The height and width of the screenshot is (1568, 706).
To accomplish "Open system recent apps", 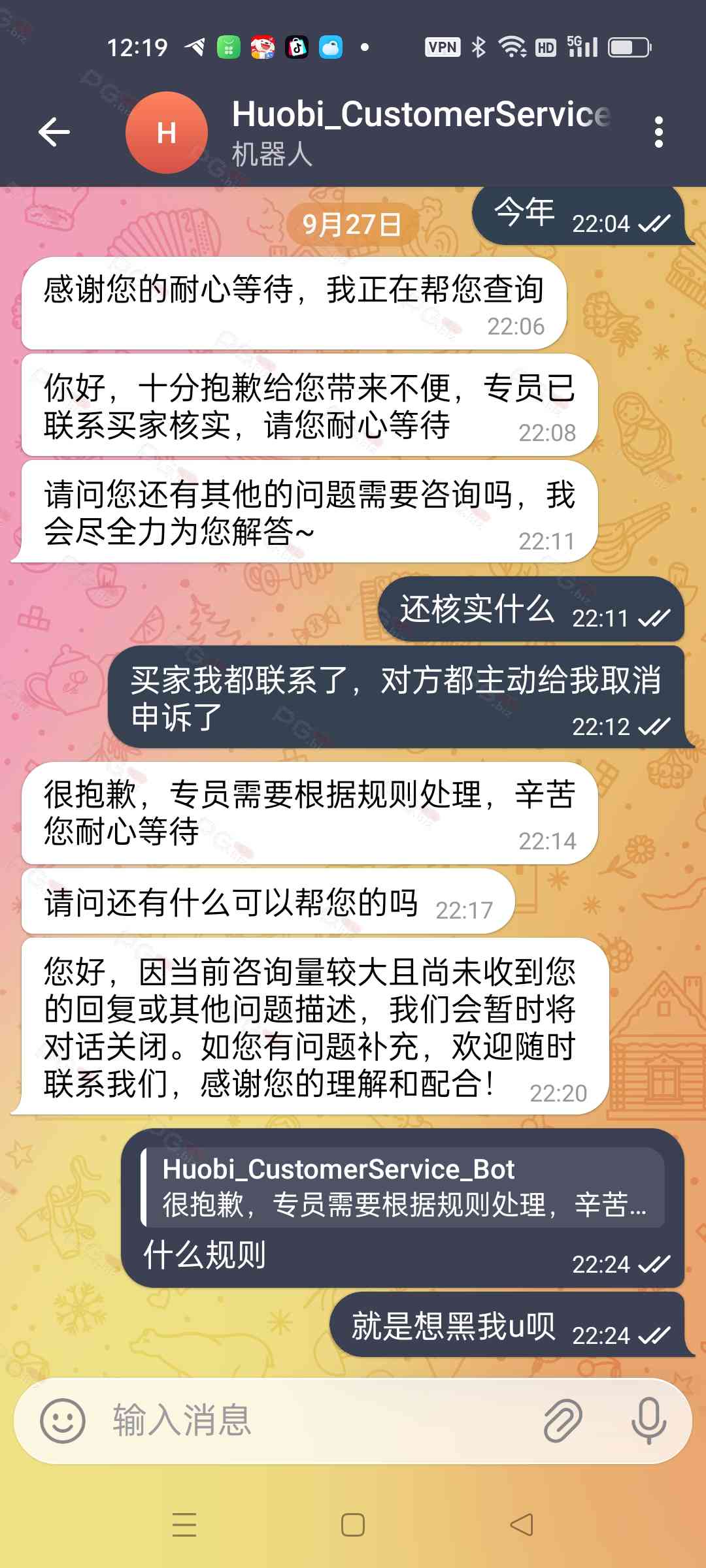I will pos(184,1526).
